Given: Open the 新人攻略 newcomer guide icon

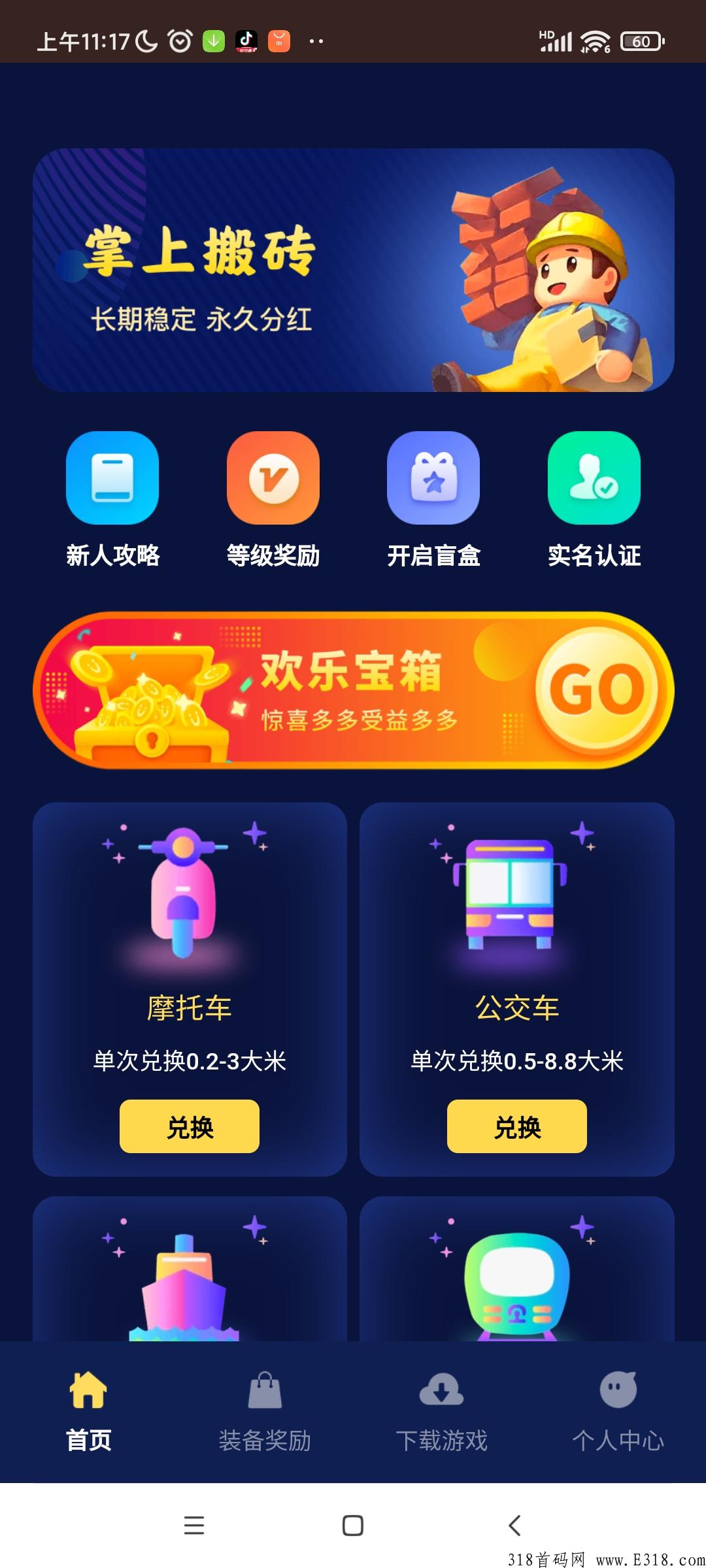Looking at the screenshot, I should coord(112,479).
